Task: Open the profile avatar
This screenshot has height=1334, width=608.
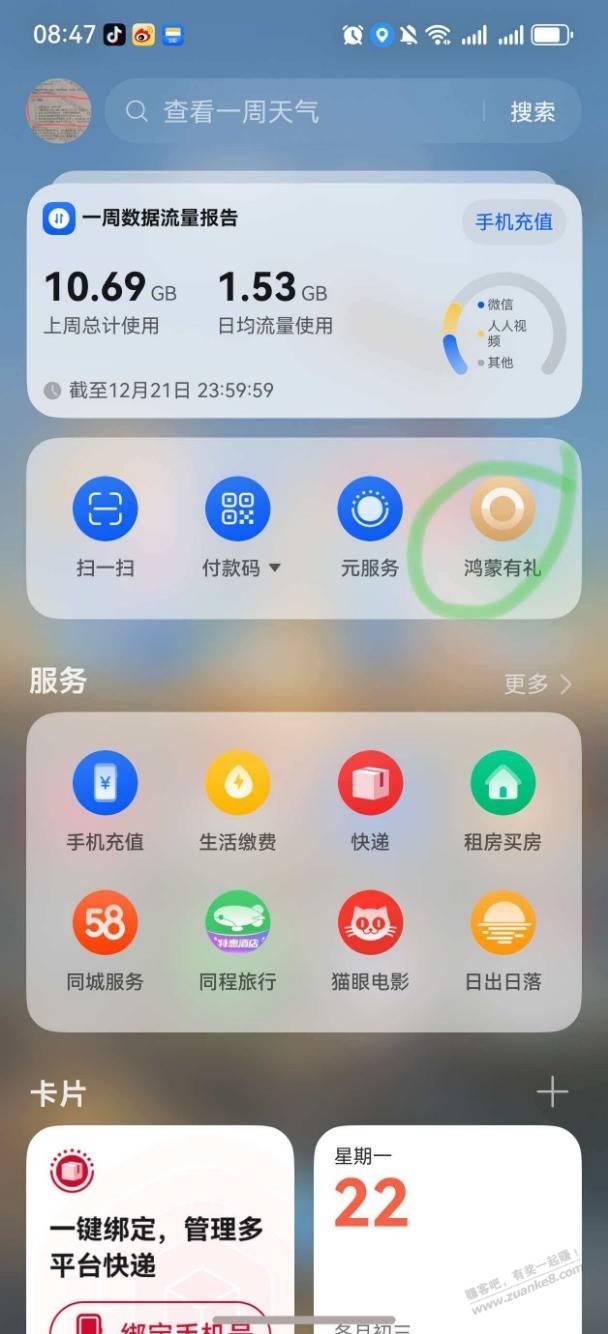Action: 58,111
